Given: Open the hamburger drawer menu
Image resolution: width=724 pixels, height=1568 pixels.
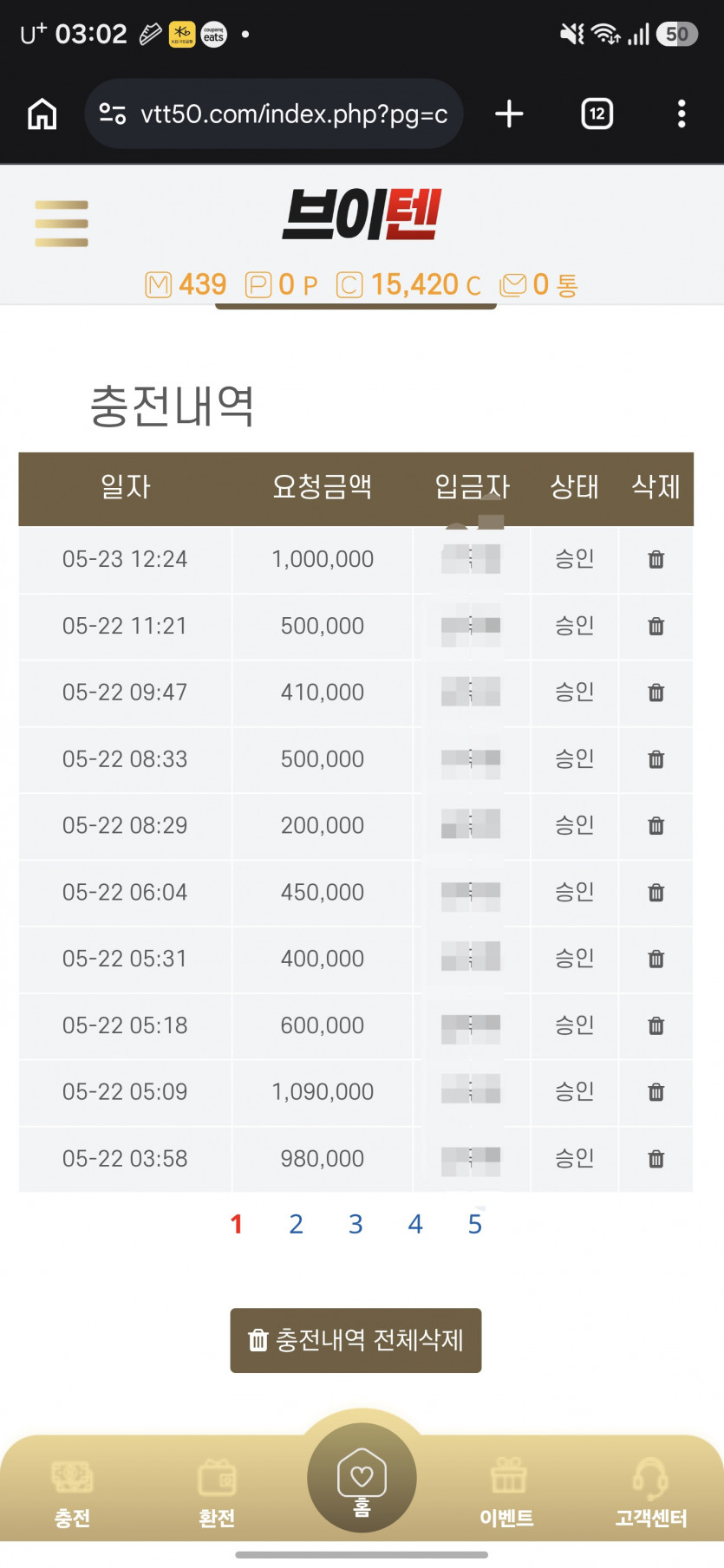Looking at the screenshot, I should pos(61,224).
